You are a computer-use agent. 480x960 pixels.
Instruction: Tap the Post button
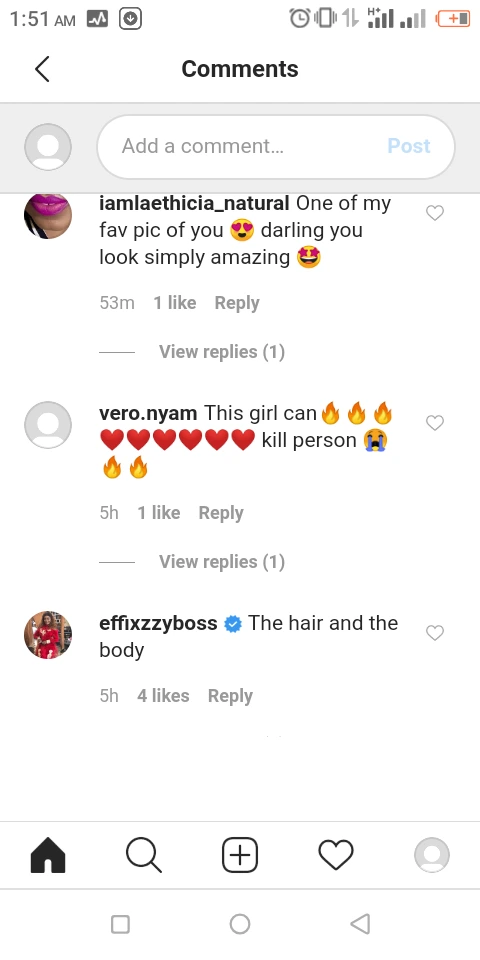click(409, 146)
